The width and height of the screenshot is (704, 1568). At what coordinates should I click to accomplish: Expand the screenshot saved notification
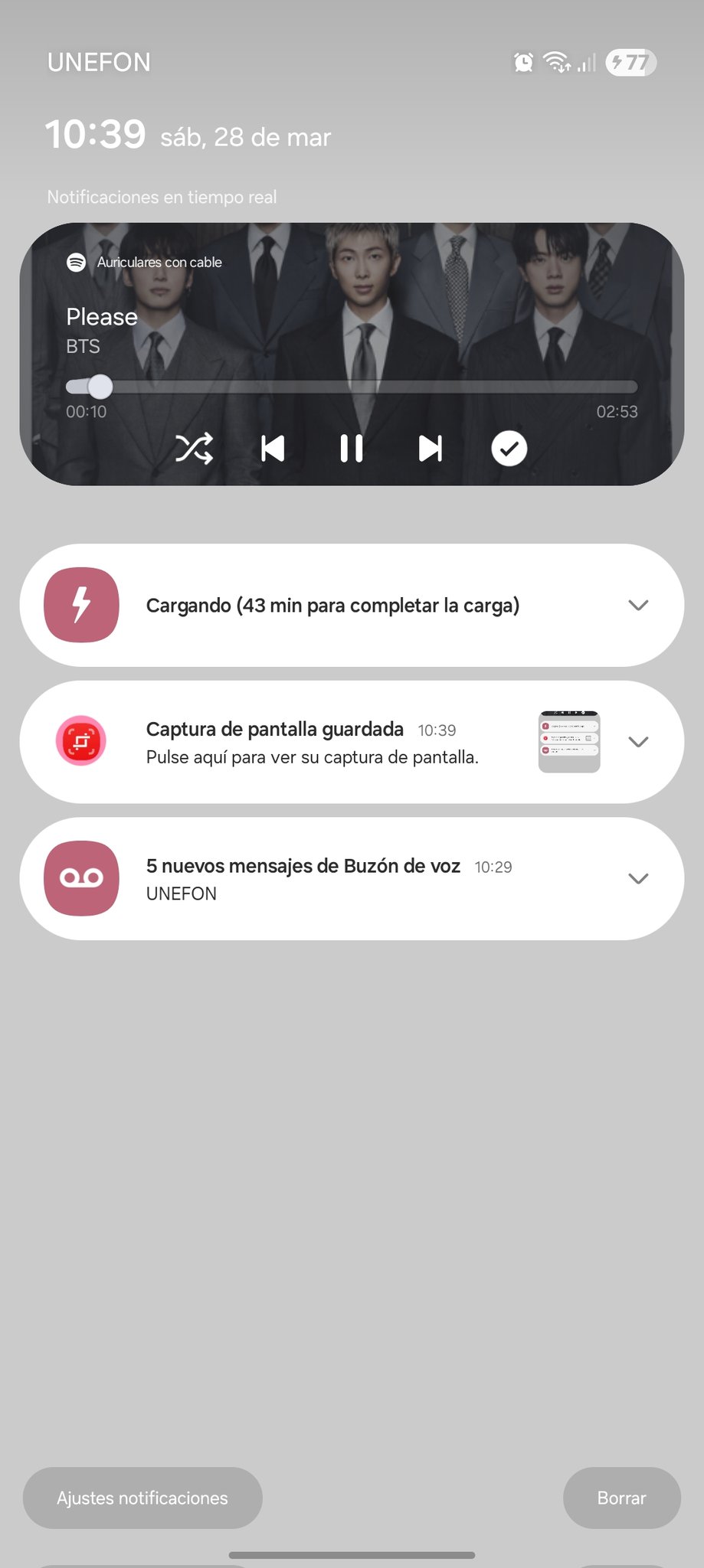(x=638, y=742)
